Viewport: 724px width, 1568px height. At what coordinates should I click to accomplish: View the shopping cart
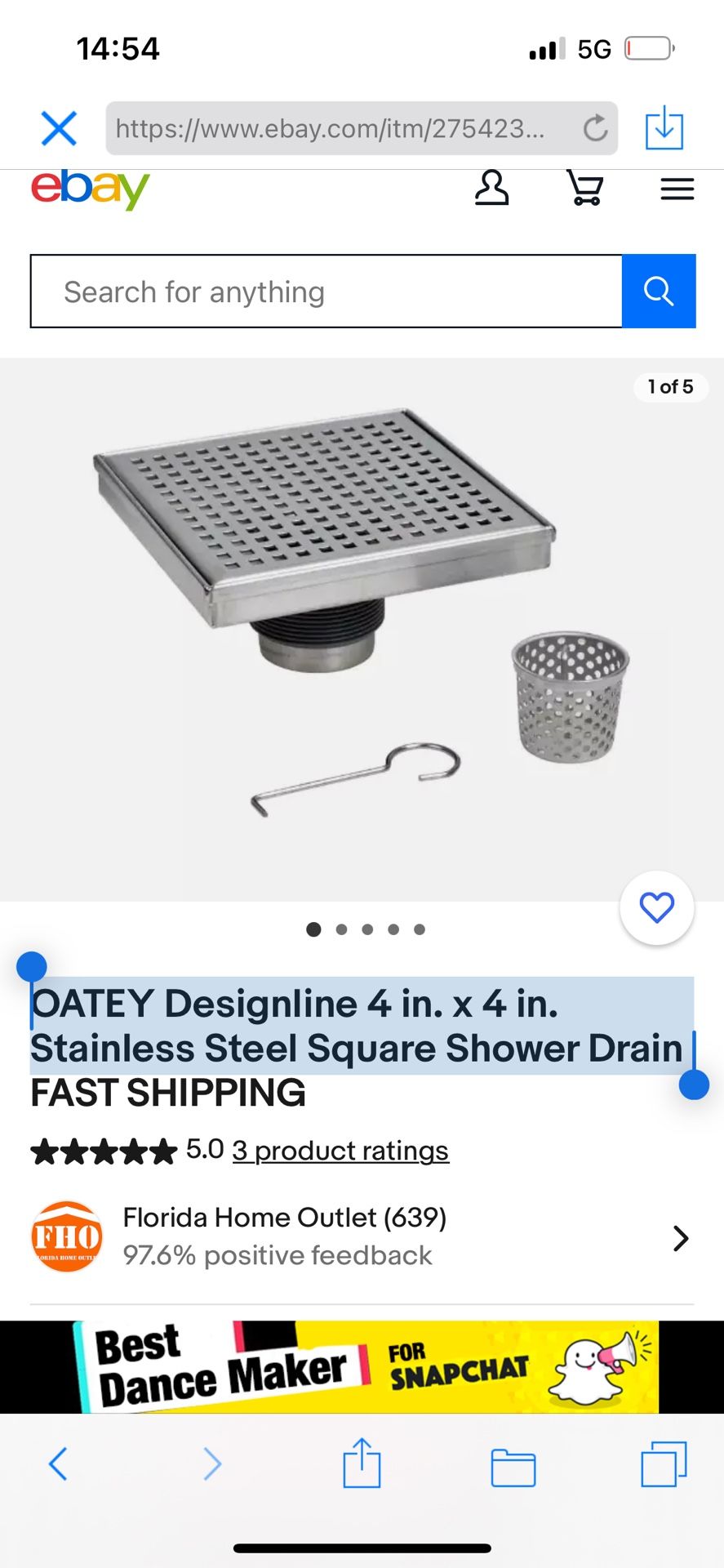(584, 189)
